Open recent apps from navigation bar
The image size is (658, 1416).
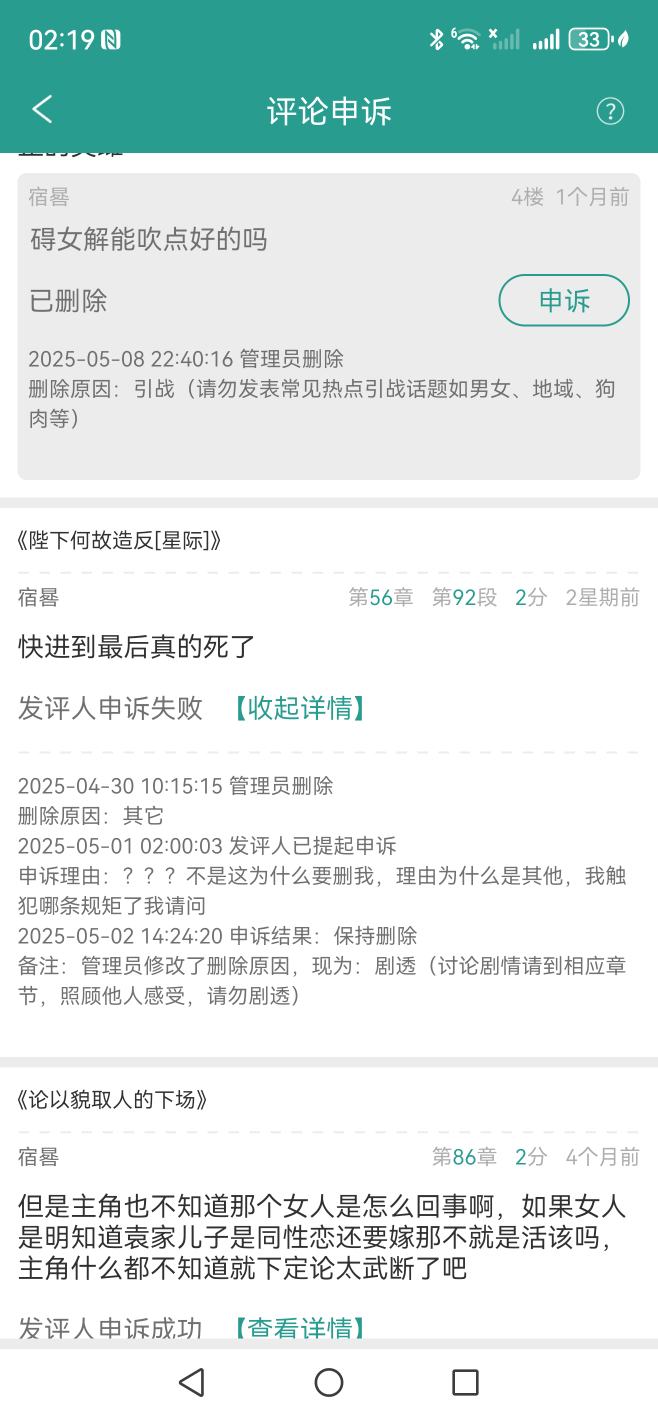tap(465, 1382)
